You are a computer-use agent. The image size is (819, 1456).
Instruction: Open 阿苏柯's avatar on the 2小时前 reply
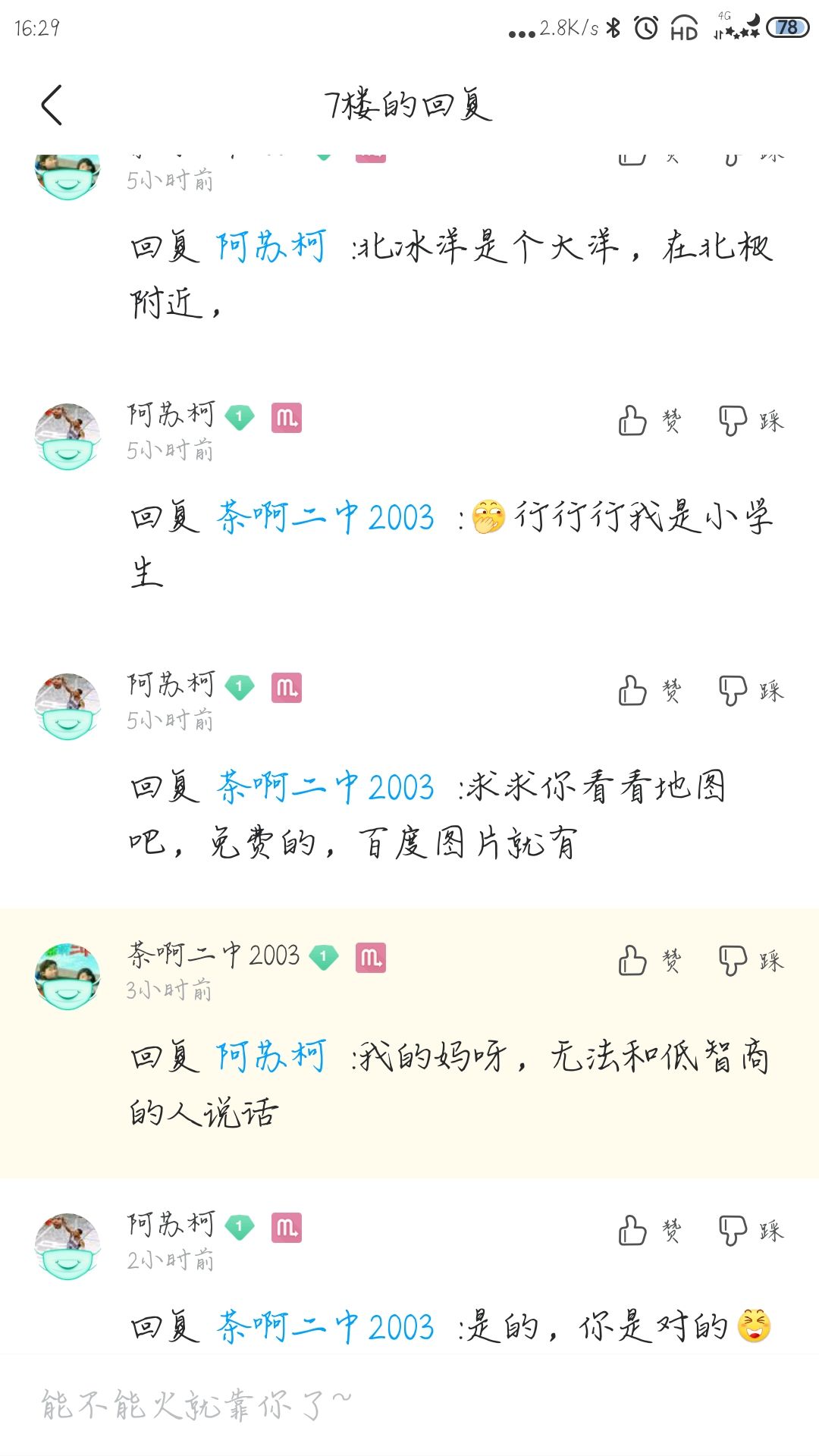pos(67,1246)
